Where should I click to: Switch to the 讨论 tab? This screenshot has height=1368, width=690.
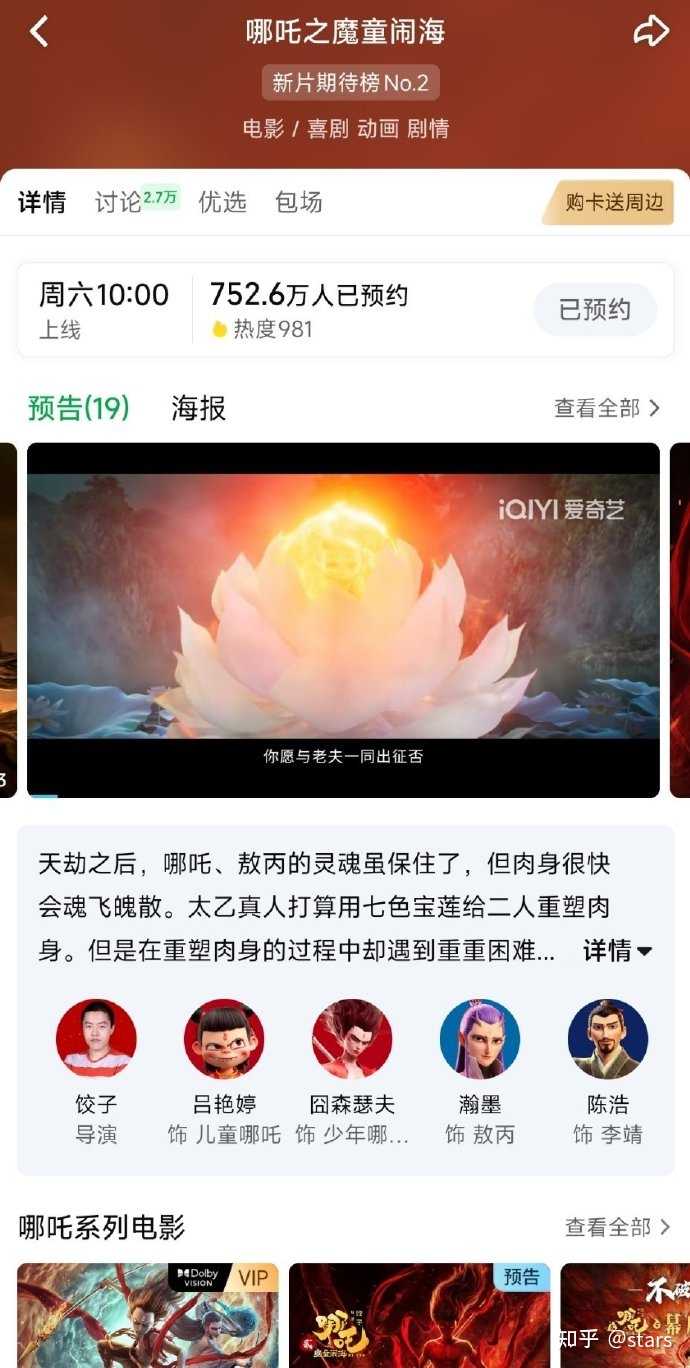coord(119,201)
